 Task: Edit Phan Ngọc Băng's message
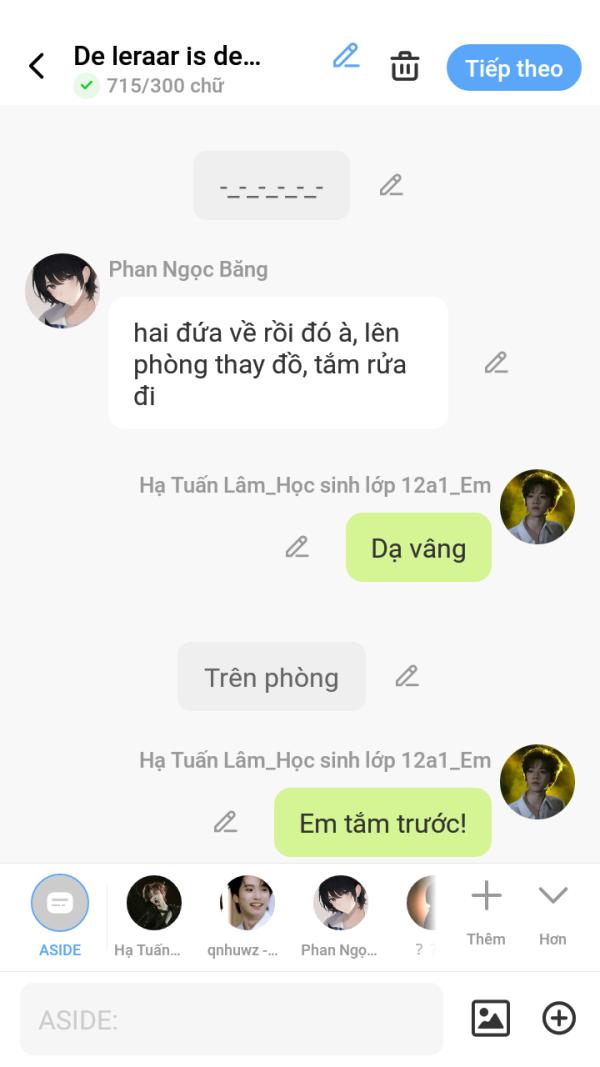[496, 363]
